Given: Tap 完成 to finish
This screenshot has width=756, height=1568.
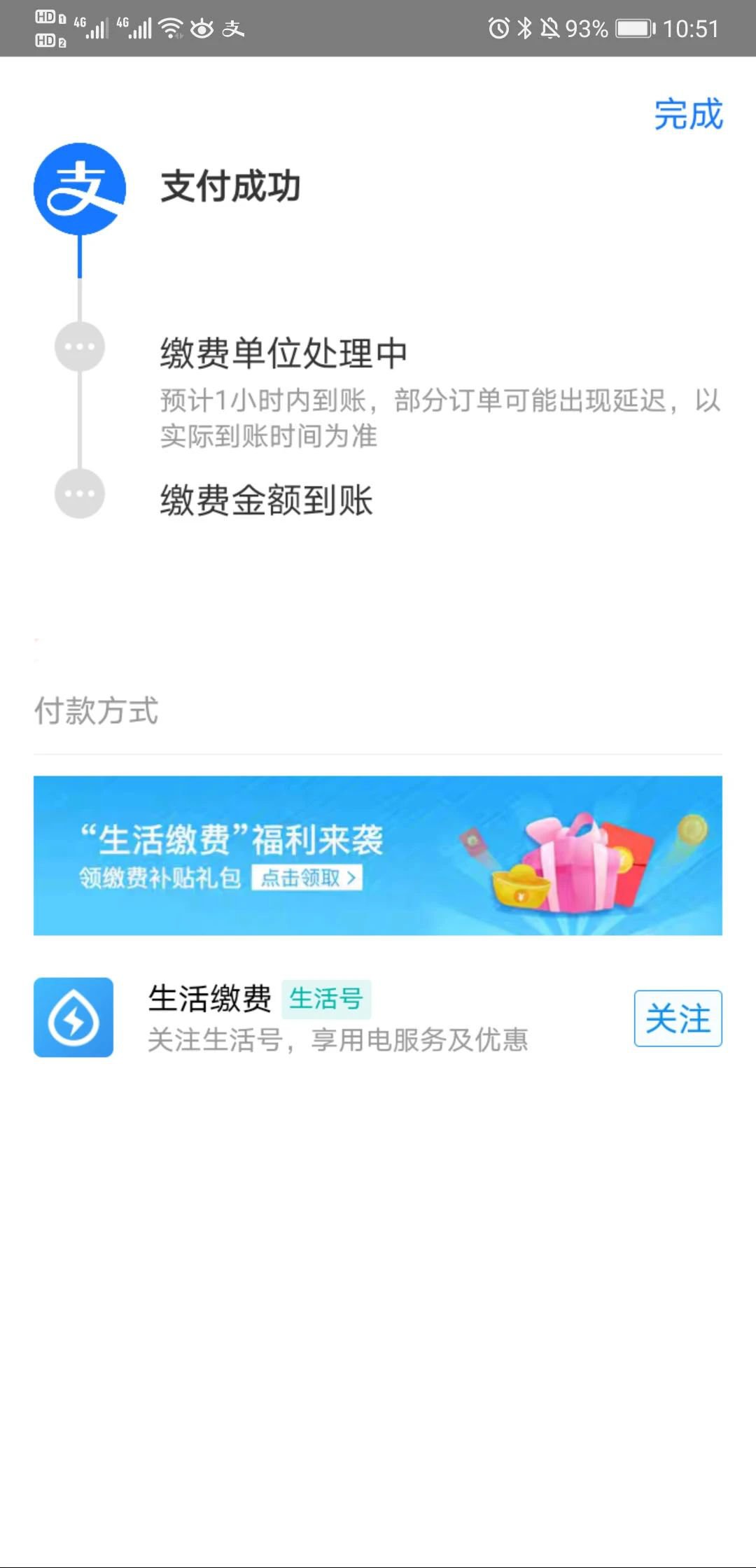Looking at the screenshot, I should pos(688,114).
